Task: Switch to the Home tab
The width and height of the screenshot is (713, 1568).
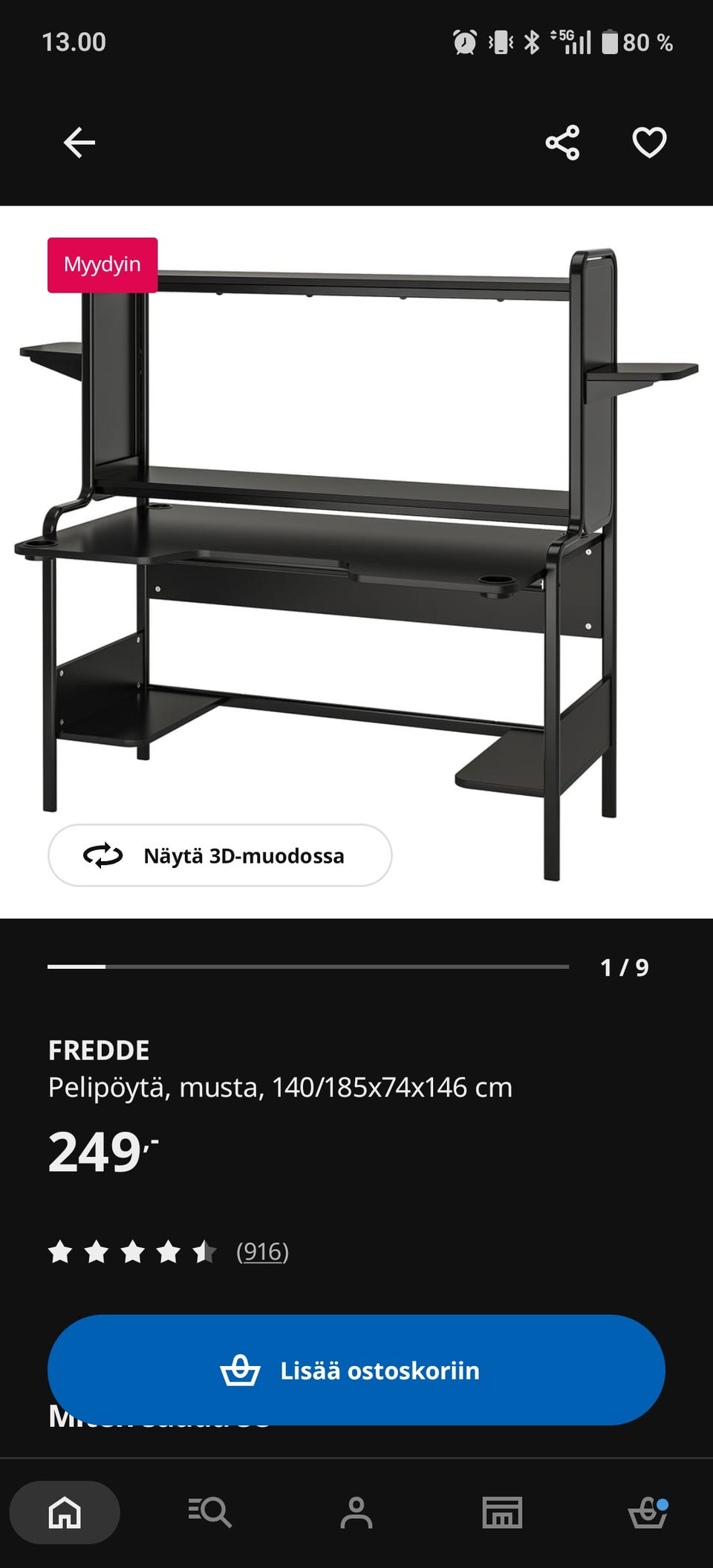Action: (65, 1512)
